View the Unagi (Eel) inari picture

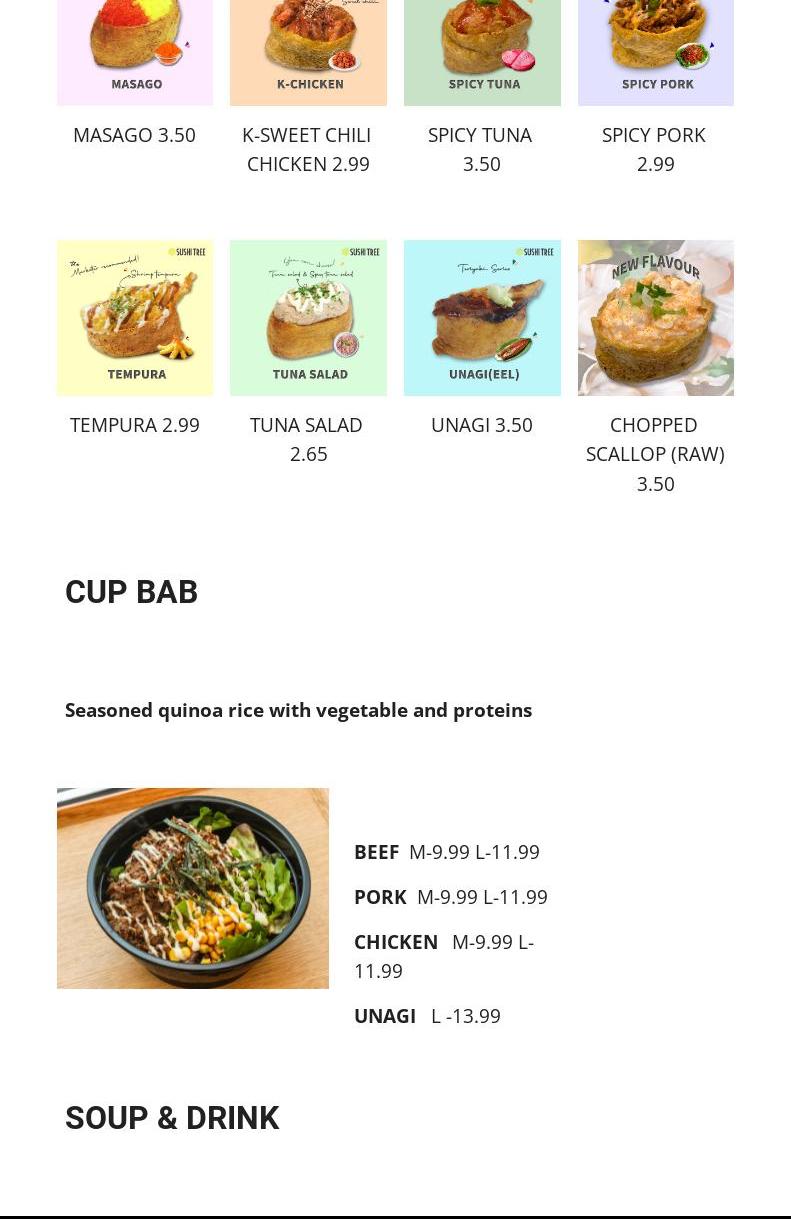(x=482, y=318)
